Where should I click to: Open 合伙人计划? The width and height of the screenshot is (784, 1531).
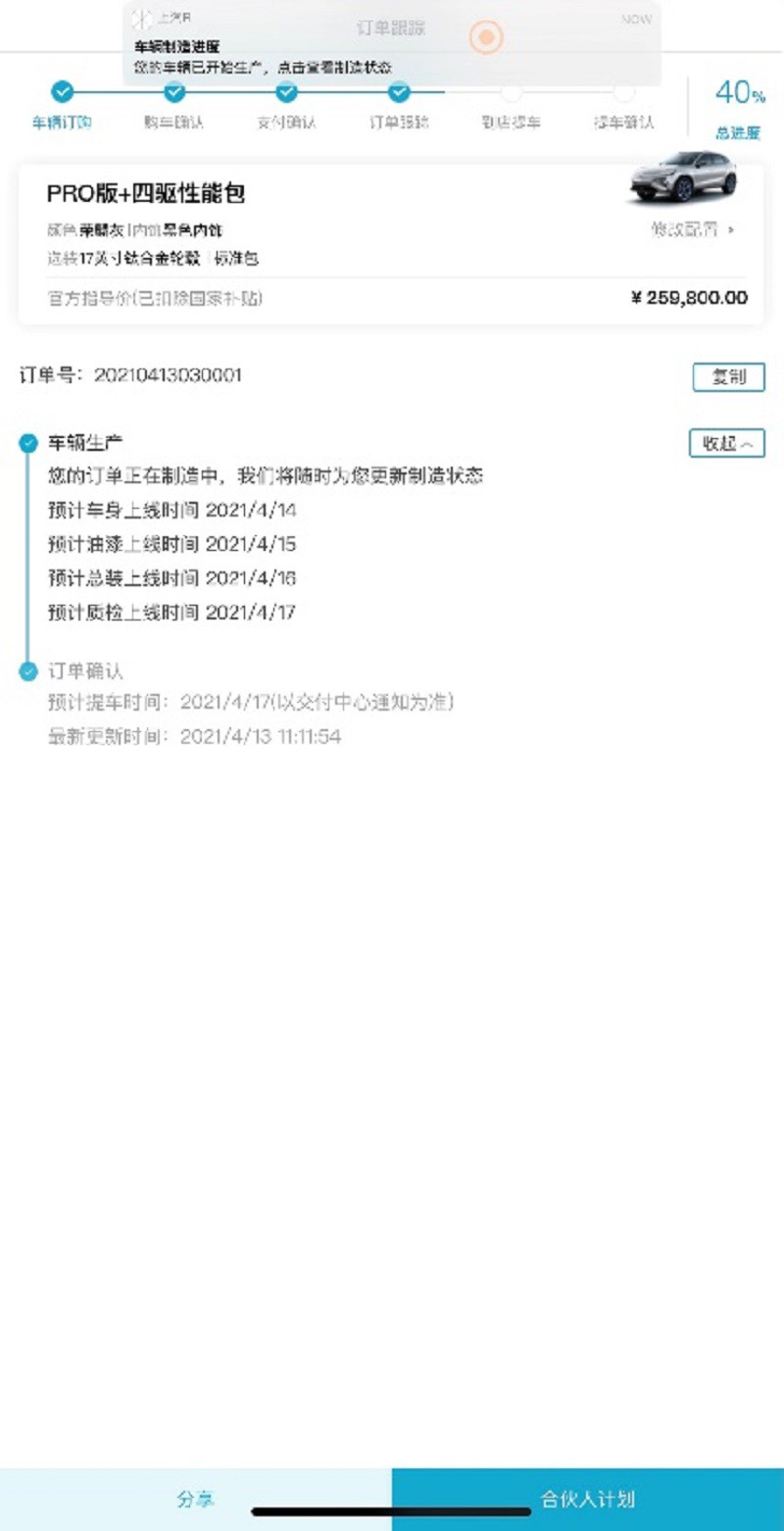coord(588,1499)
